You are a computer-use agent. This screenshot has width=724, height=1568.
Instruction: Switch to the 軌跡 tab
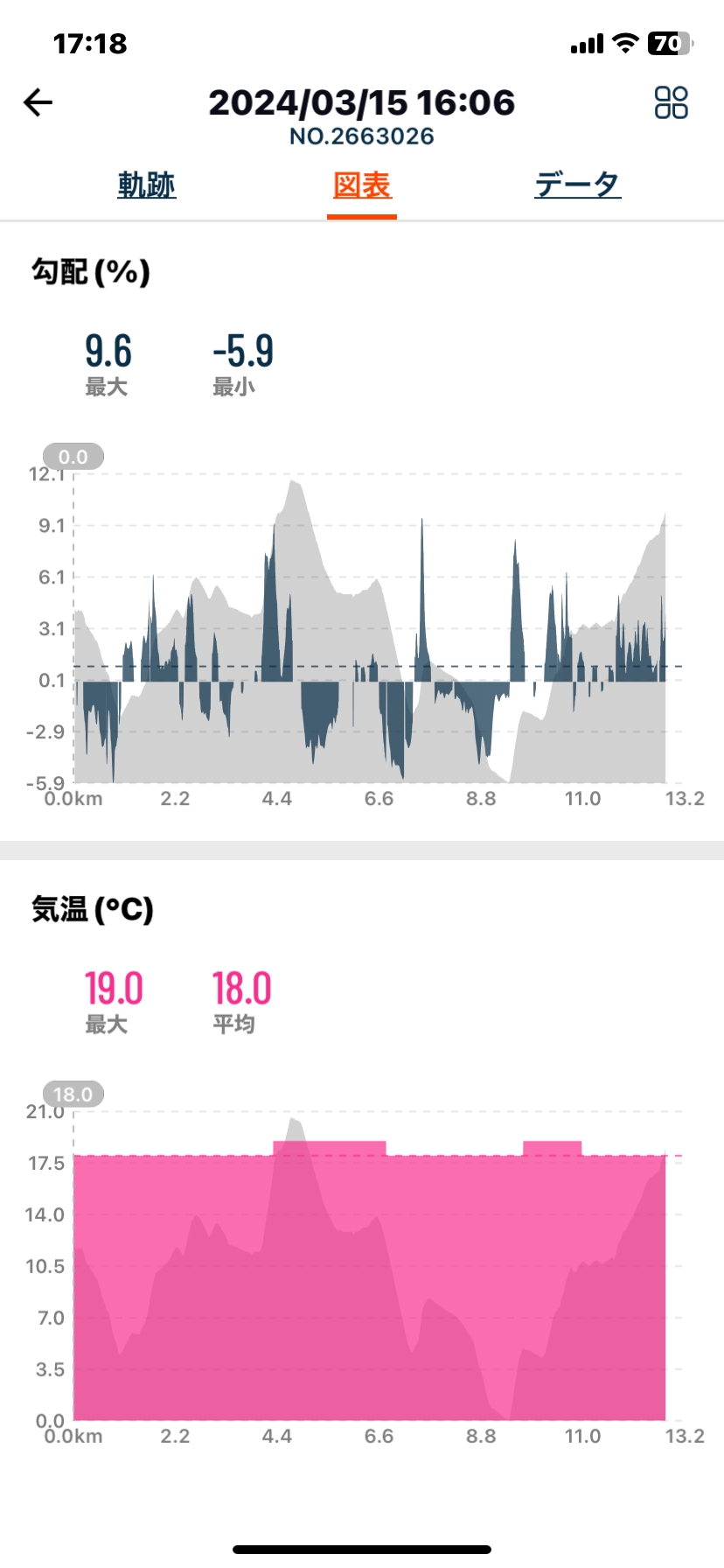[147, 185]
